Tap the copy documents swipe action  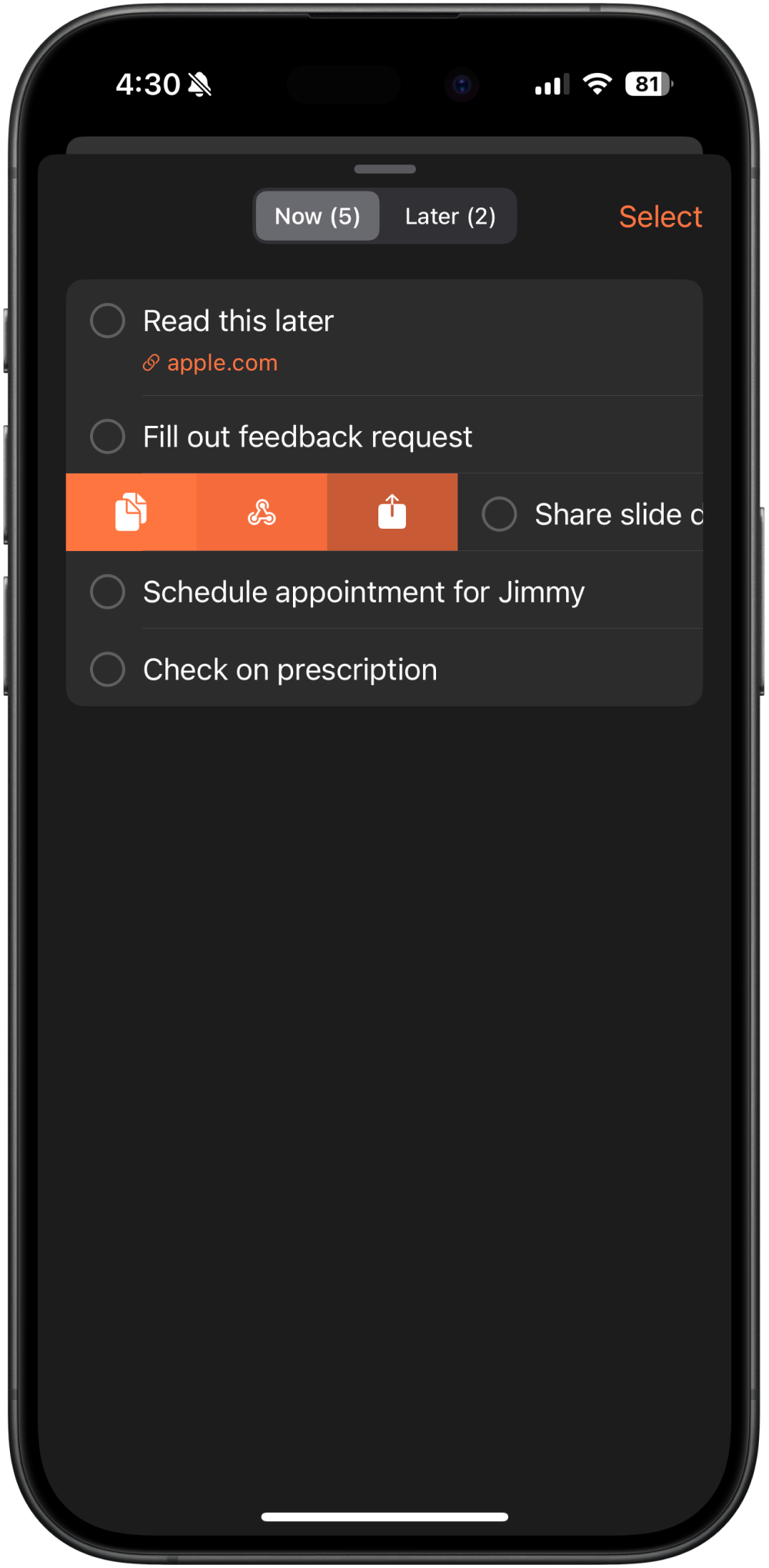(x=131, y=512)
